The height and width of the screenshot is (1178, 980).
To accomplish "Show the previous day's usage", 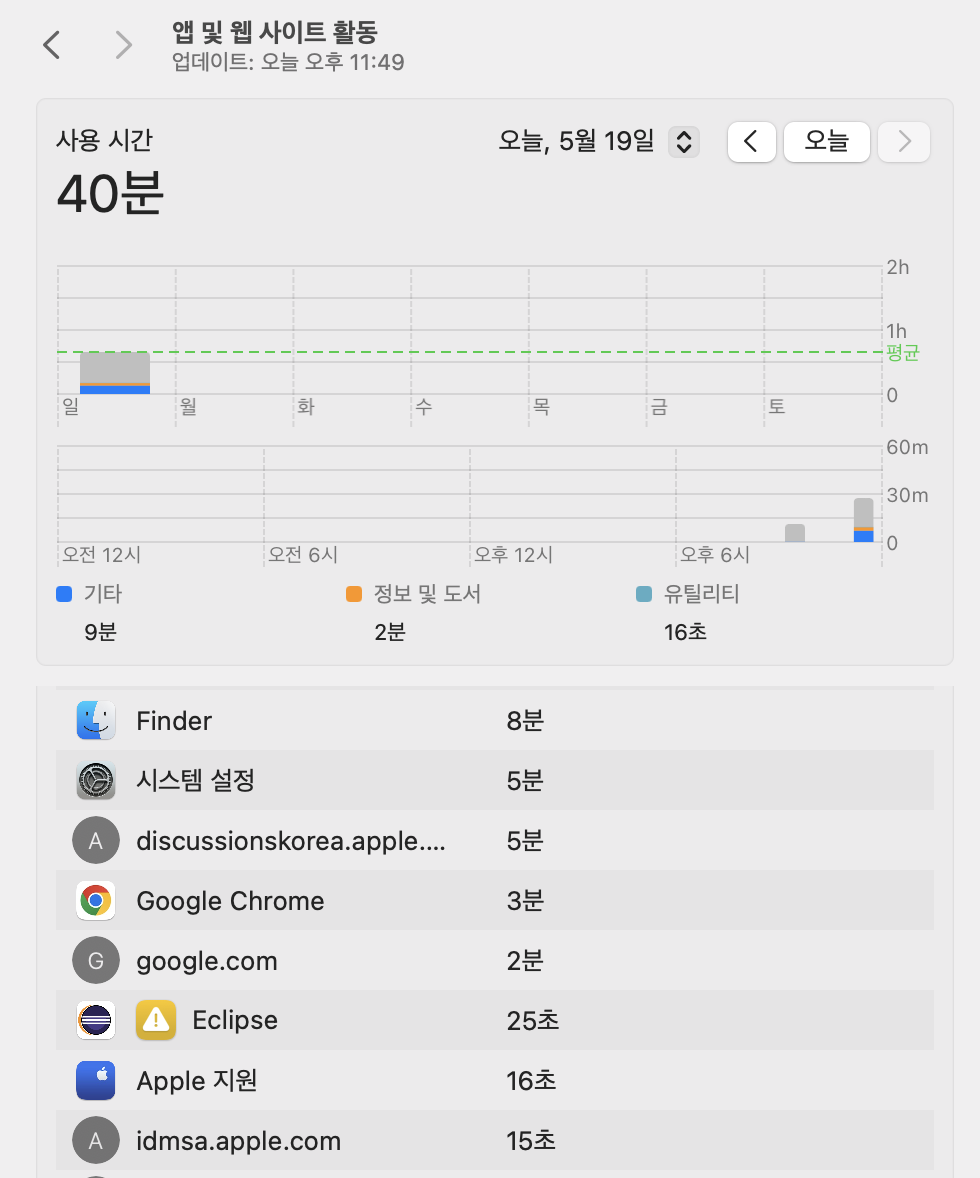I will click(752, 142).
